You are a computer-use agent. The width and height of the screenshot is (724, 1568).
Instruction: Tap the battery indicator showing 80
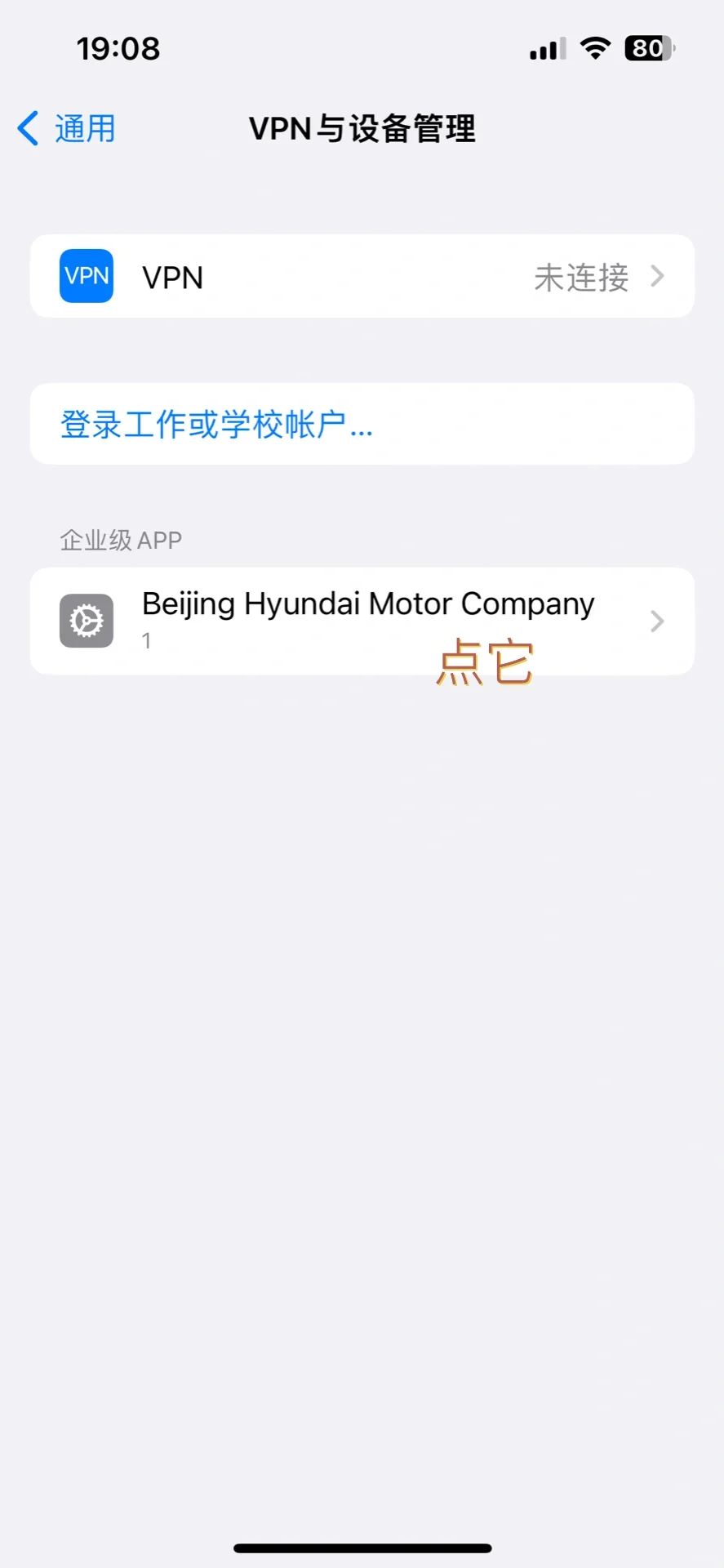[x=647, y=48]
